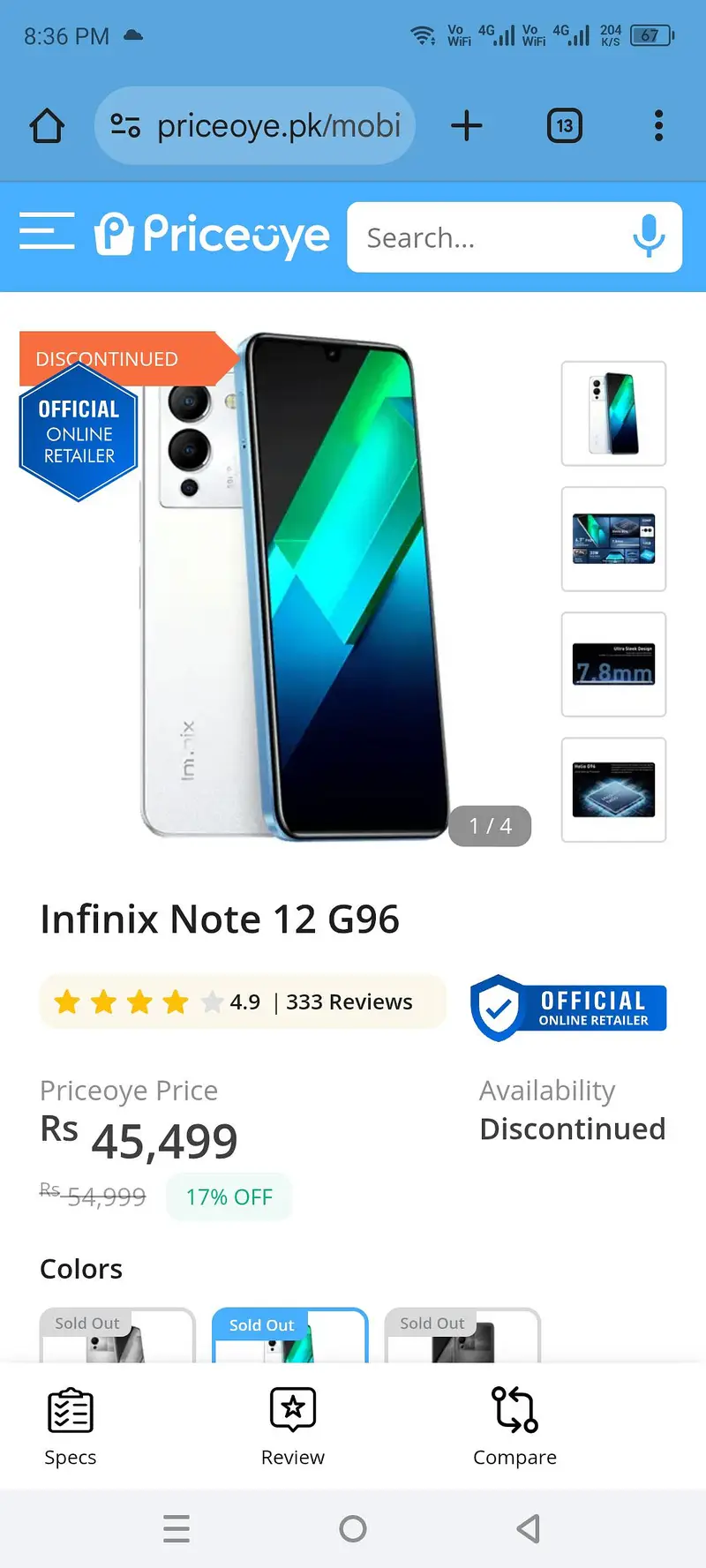The image size is (706, 1568).
Task: View the Helio G96 chip thumbnail
Action: (x=613, y=789)
